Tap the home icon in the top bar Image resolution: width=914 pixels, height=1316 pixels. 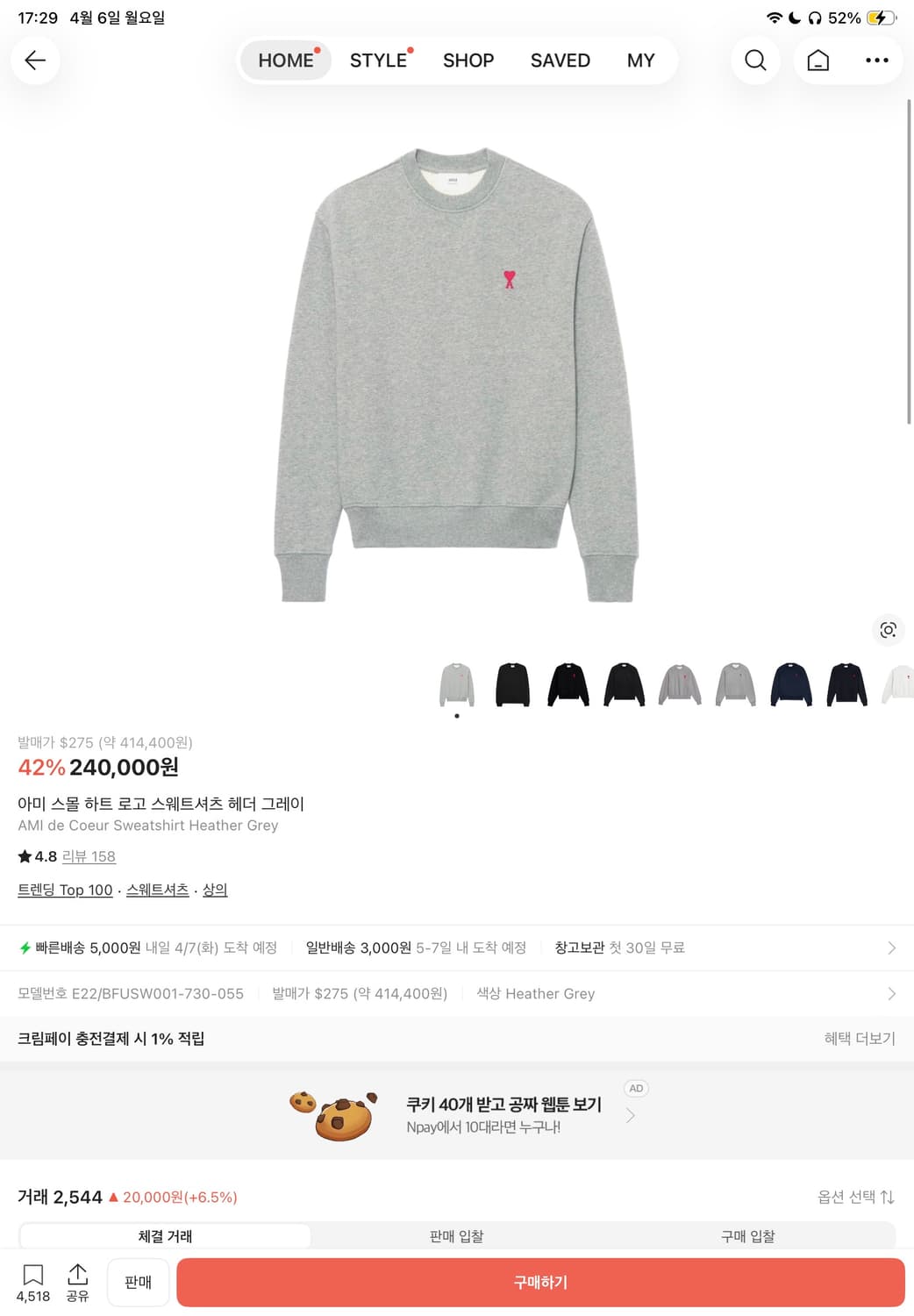818,60
